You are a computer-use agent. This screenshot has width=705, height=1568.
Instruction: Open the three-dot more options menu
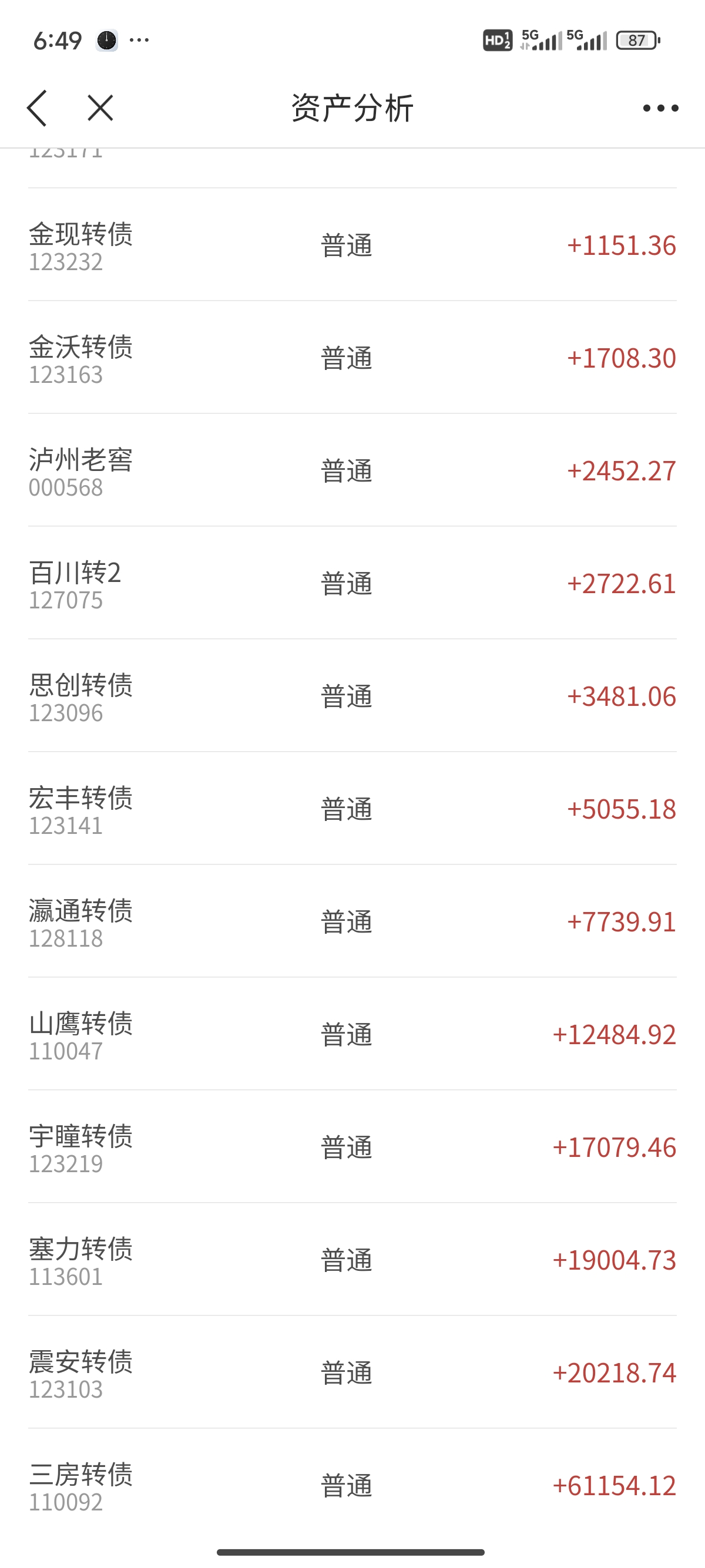(x=660, y=108)
